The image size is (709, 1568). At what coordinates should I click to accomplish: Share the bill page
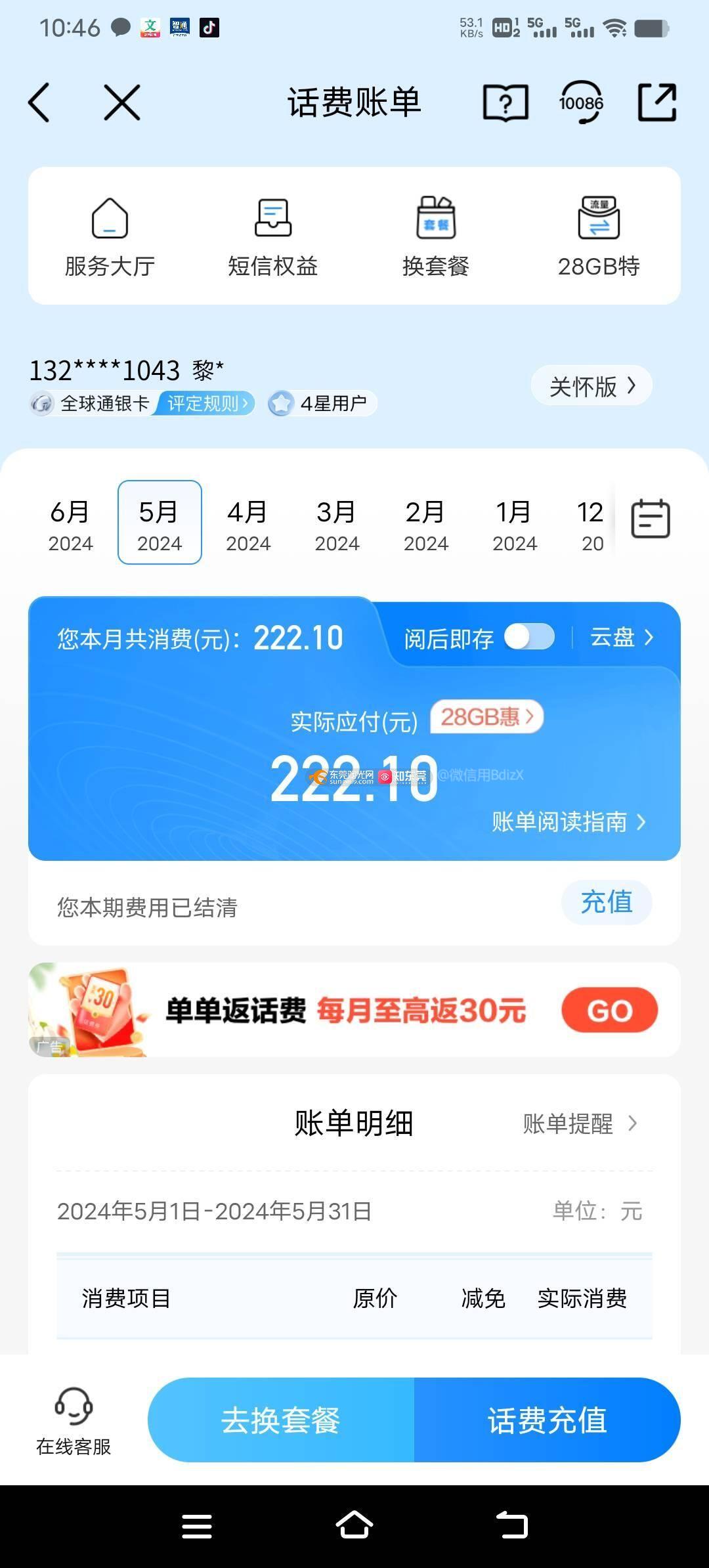657,102
